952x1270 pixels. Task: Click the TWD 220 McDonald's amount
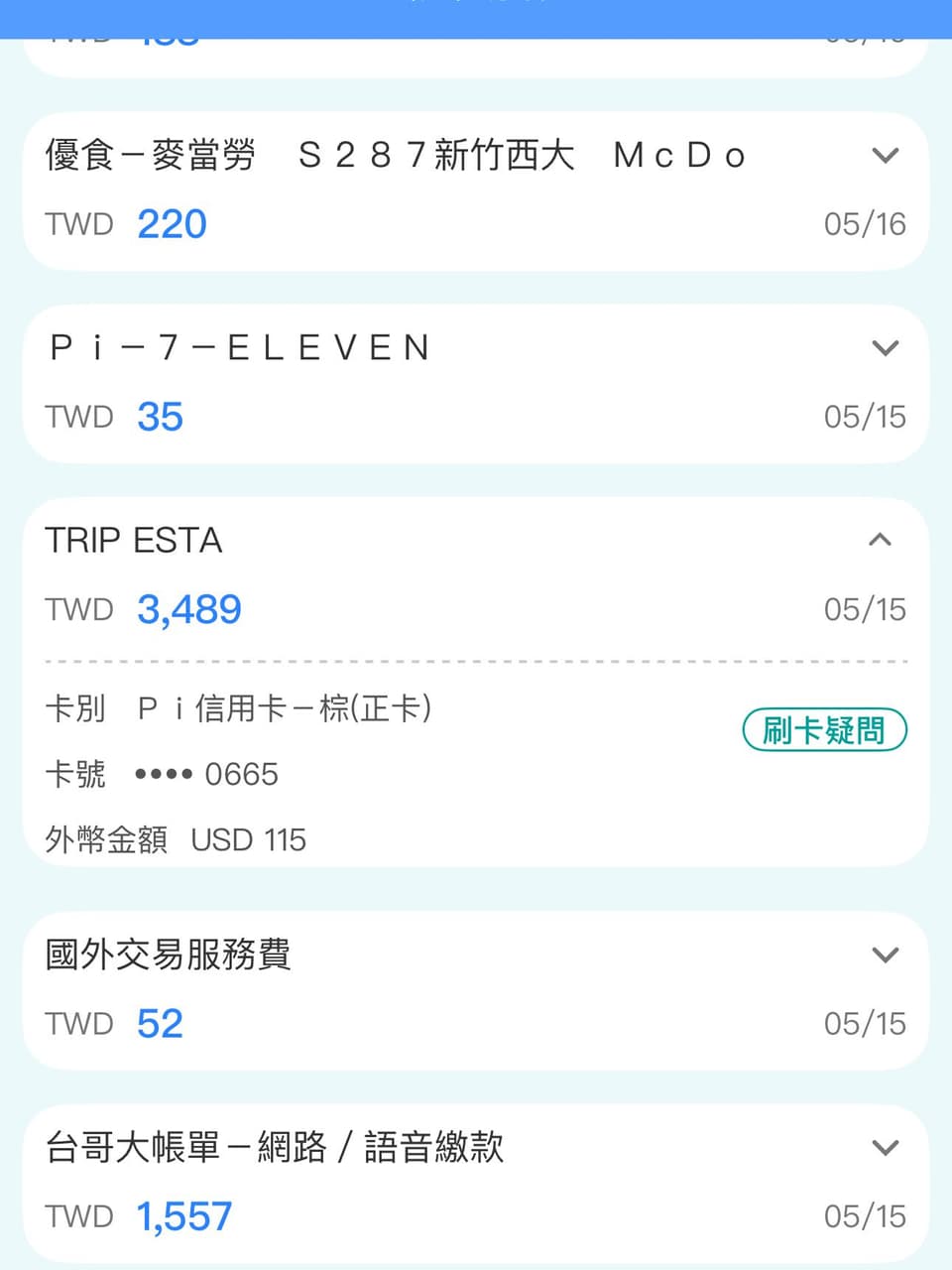coord(172,223)
